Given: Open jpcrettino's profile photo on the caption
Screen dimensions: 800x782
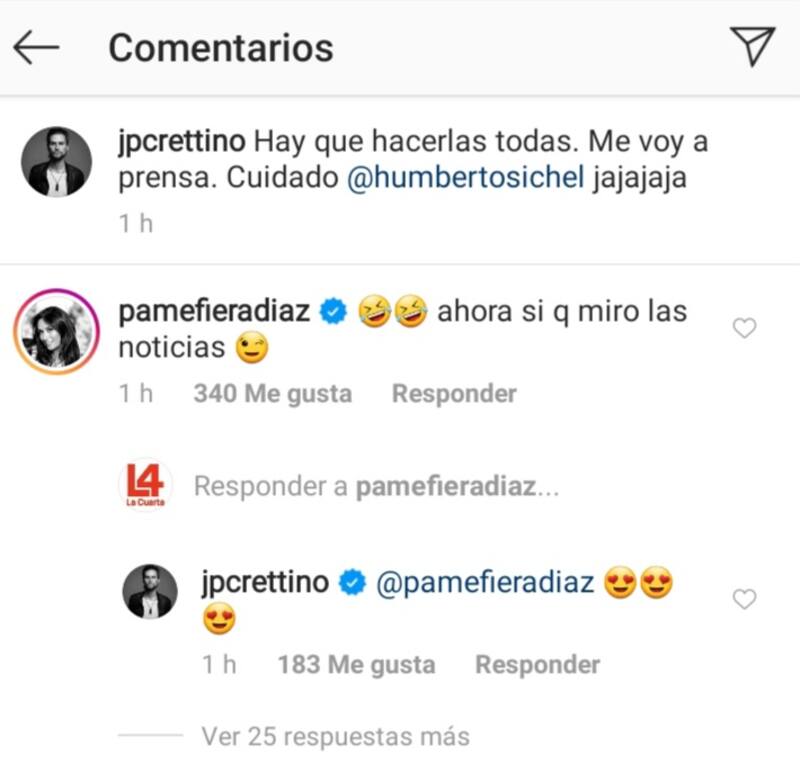Looking at the screenshot, I should click(55, 160).
